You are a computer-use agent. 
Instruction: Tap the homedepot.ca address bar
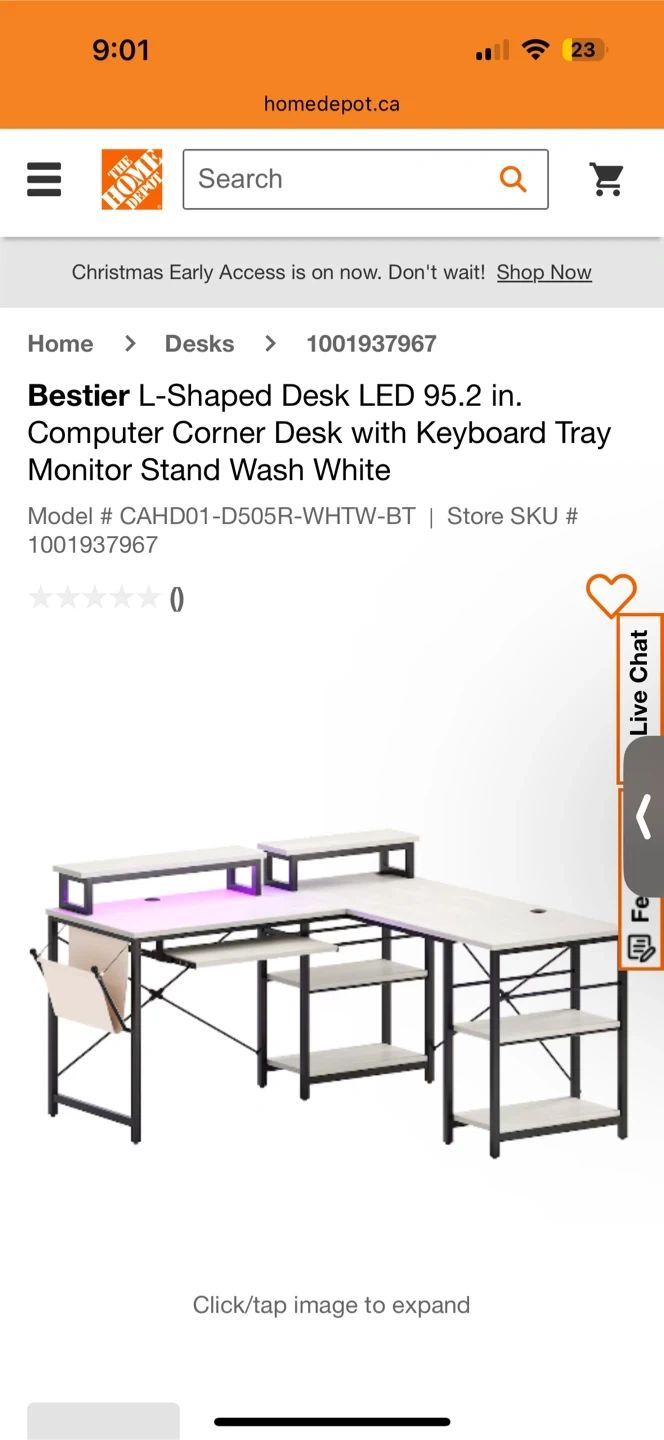(332, 104)
